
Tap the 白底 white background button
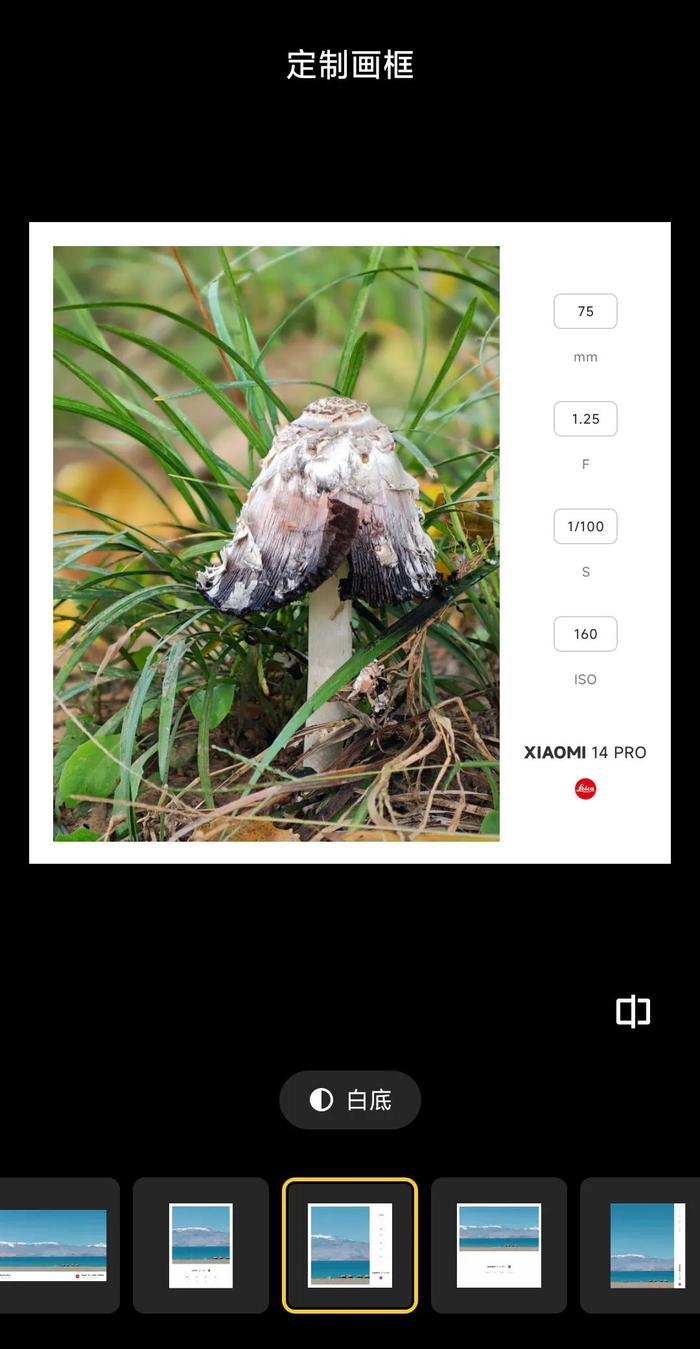[x=350, y=1100]
